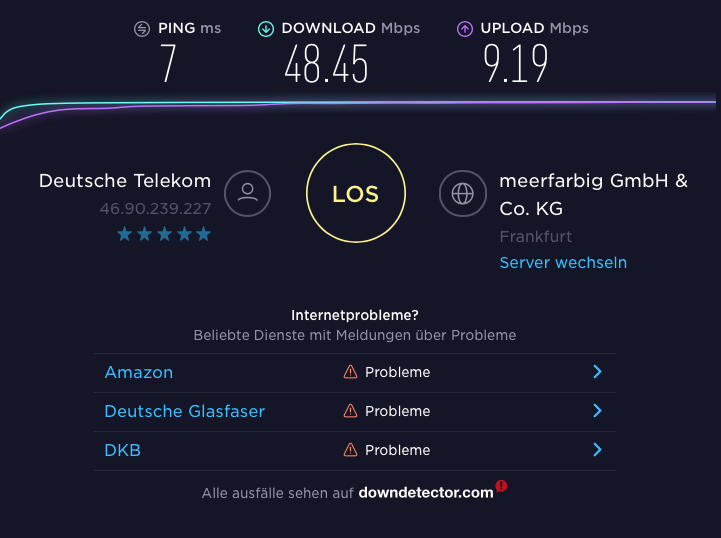Rate Deutsche Telekom with the stars
This screenshot has width=721, height=538.
[164, 234]
